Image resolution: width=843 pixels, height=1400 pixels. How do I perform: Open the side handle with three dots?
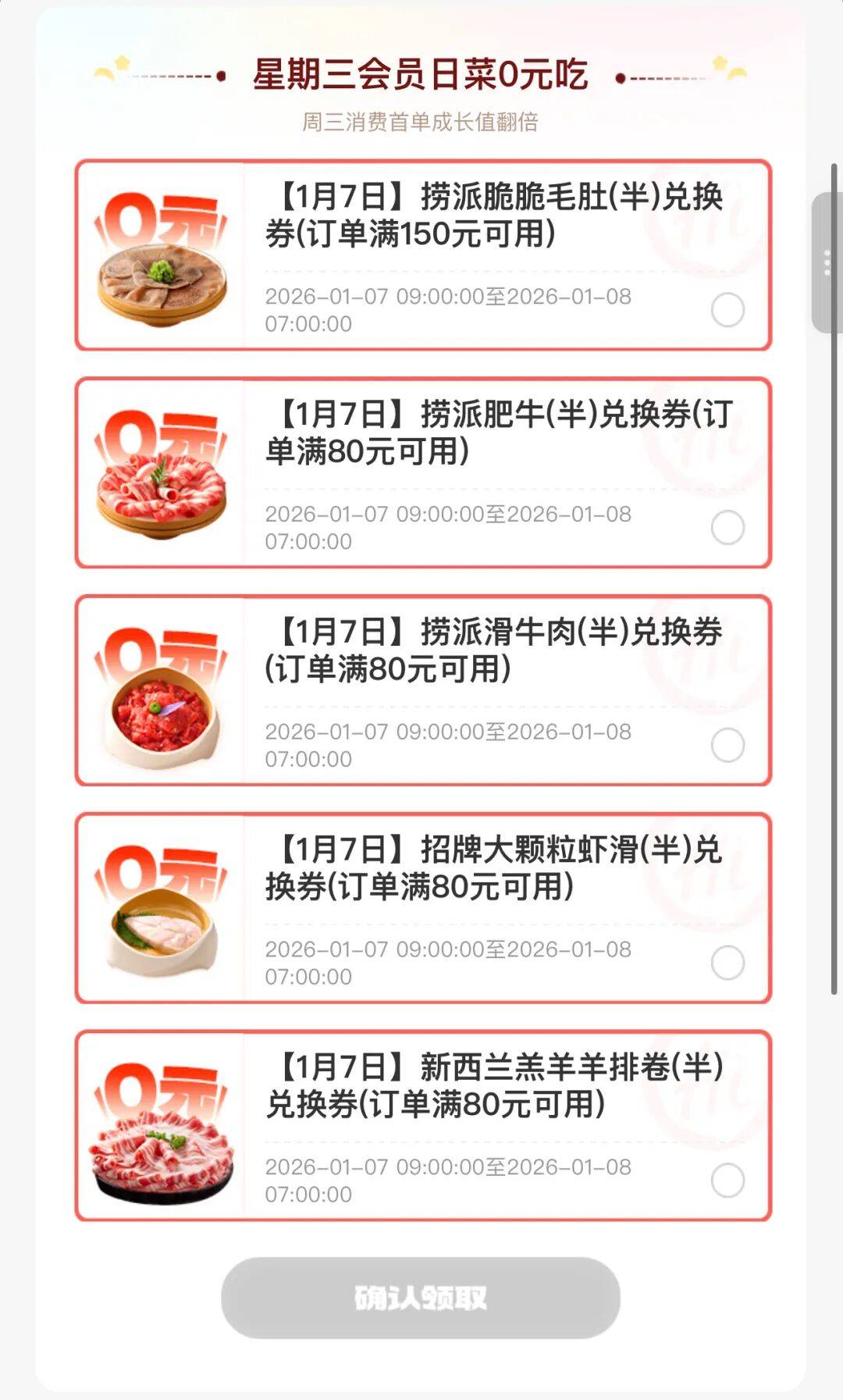827,262
